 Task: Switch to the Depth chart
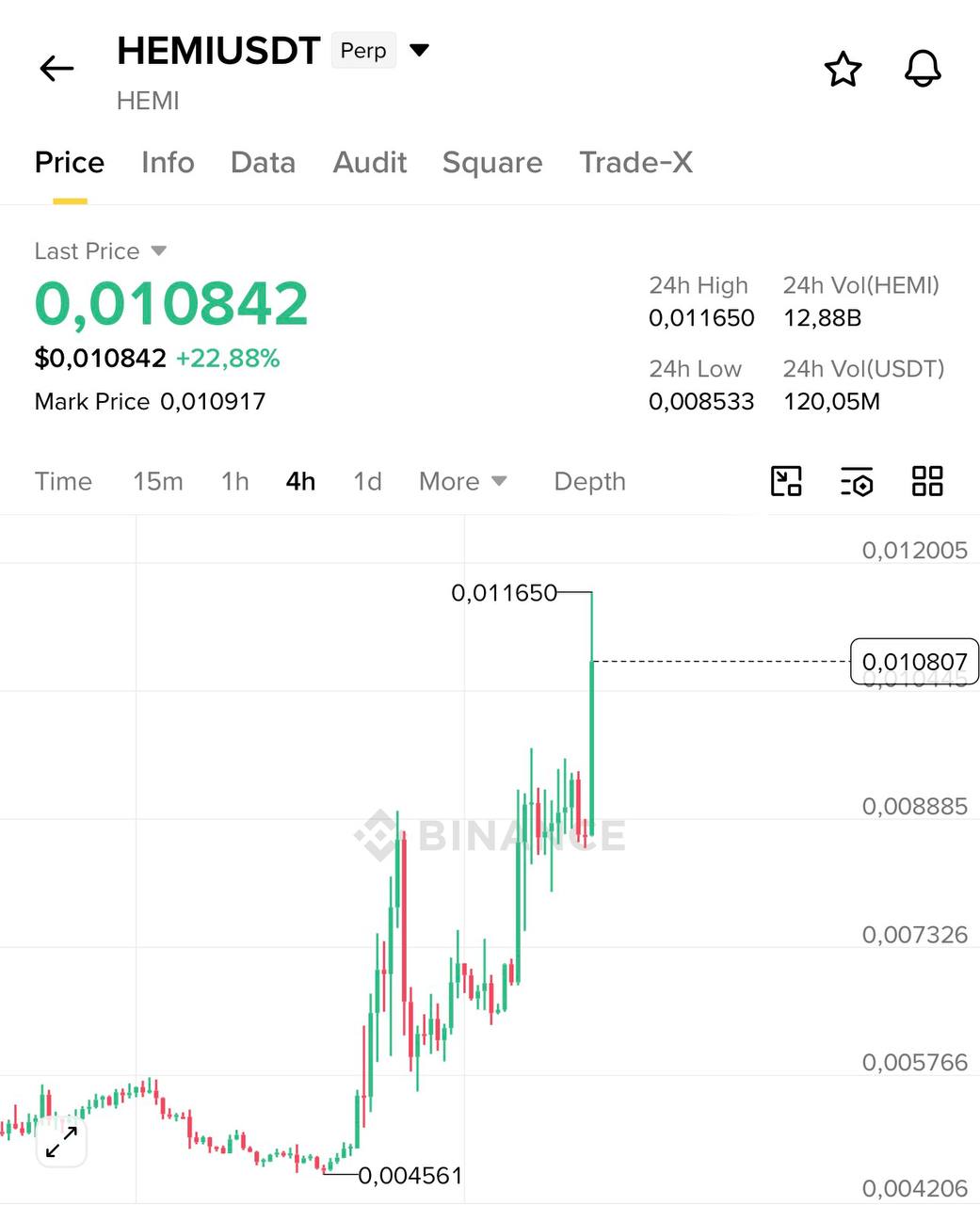coord(589,481)
